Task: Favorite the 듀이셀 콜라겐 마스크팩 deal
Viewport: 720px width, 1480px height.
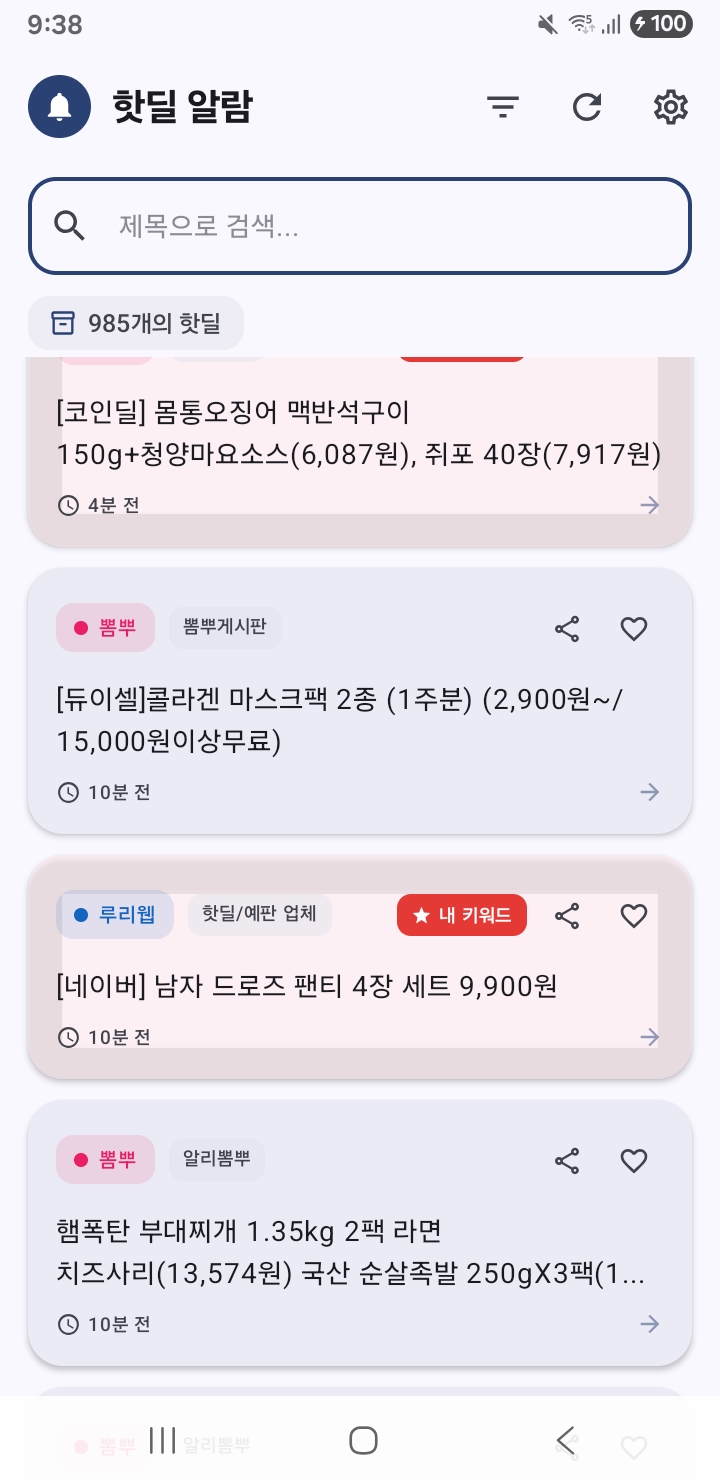Action: coord(634,629)
